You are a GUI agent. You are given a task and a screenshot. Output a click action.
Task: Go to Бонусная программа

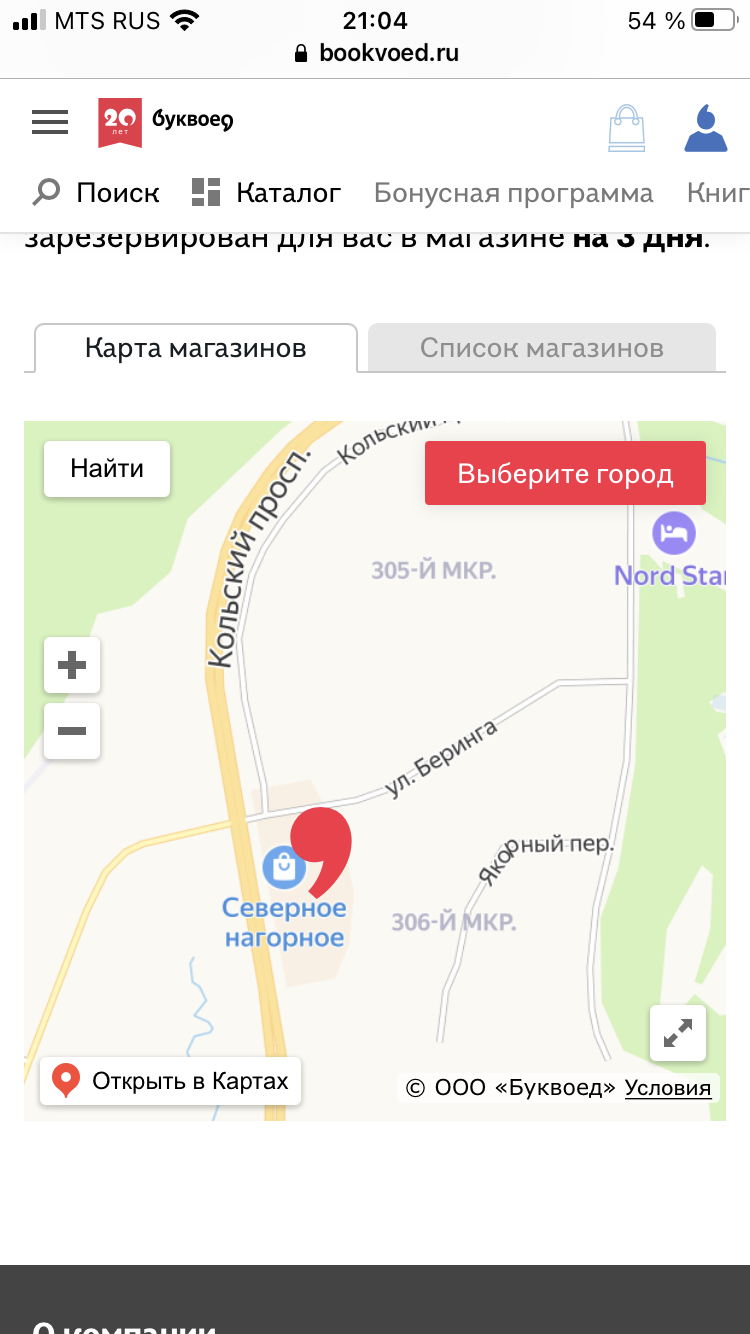pos(513,192)
